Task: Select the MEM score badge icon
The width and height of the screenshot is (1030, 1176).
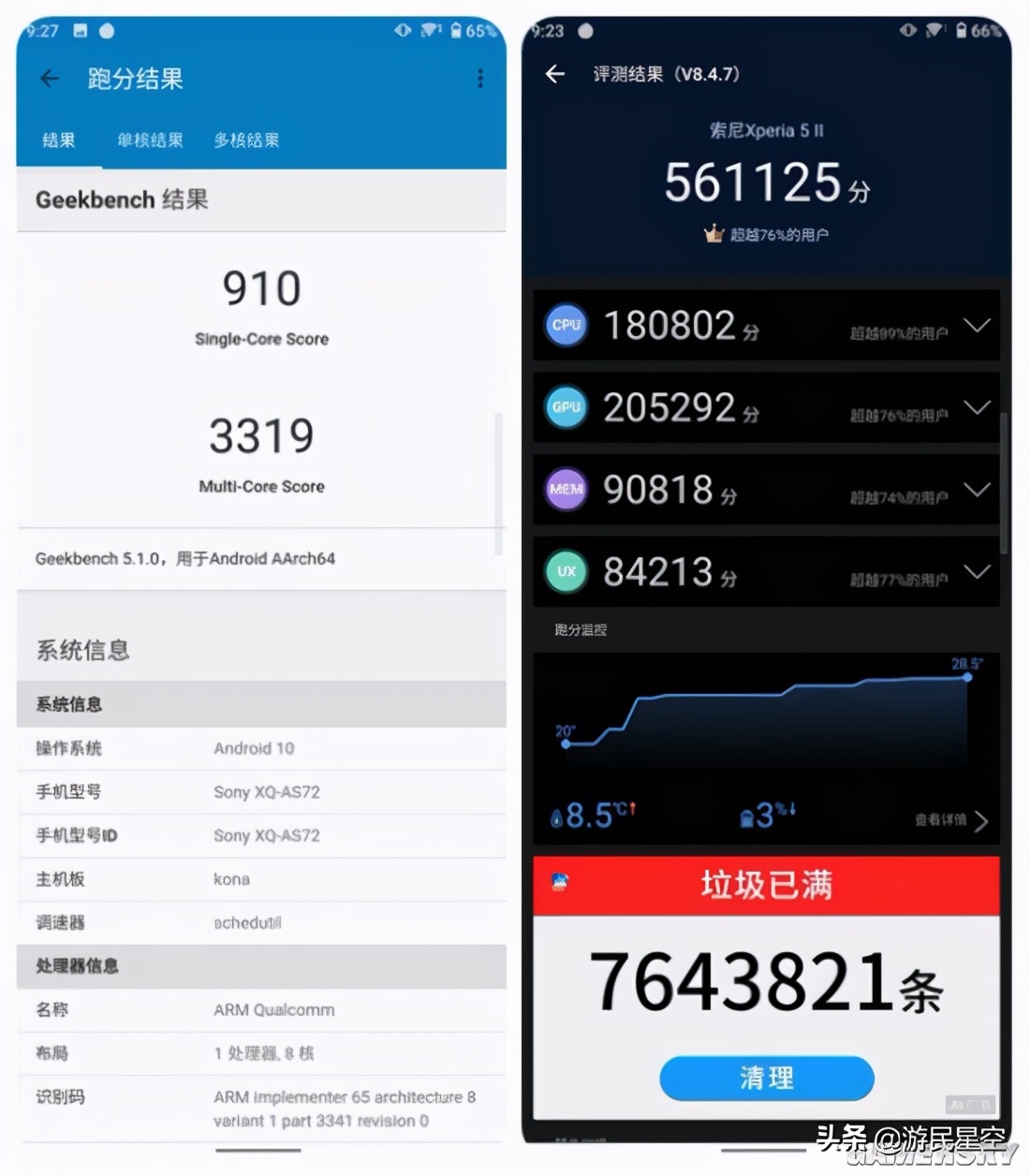Action: click(x=566, y=490)
